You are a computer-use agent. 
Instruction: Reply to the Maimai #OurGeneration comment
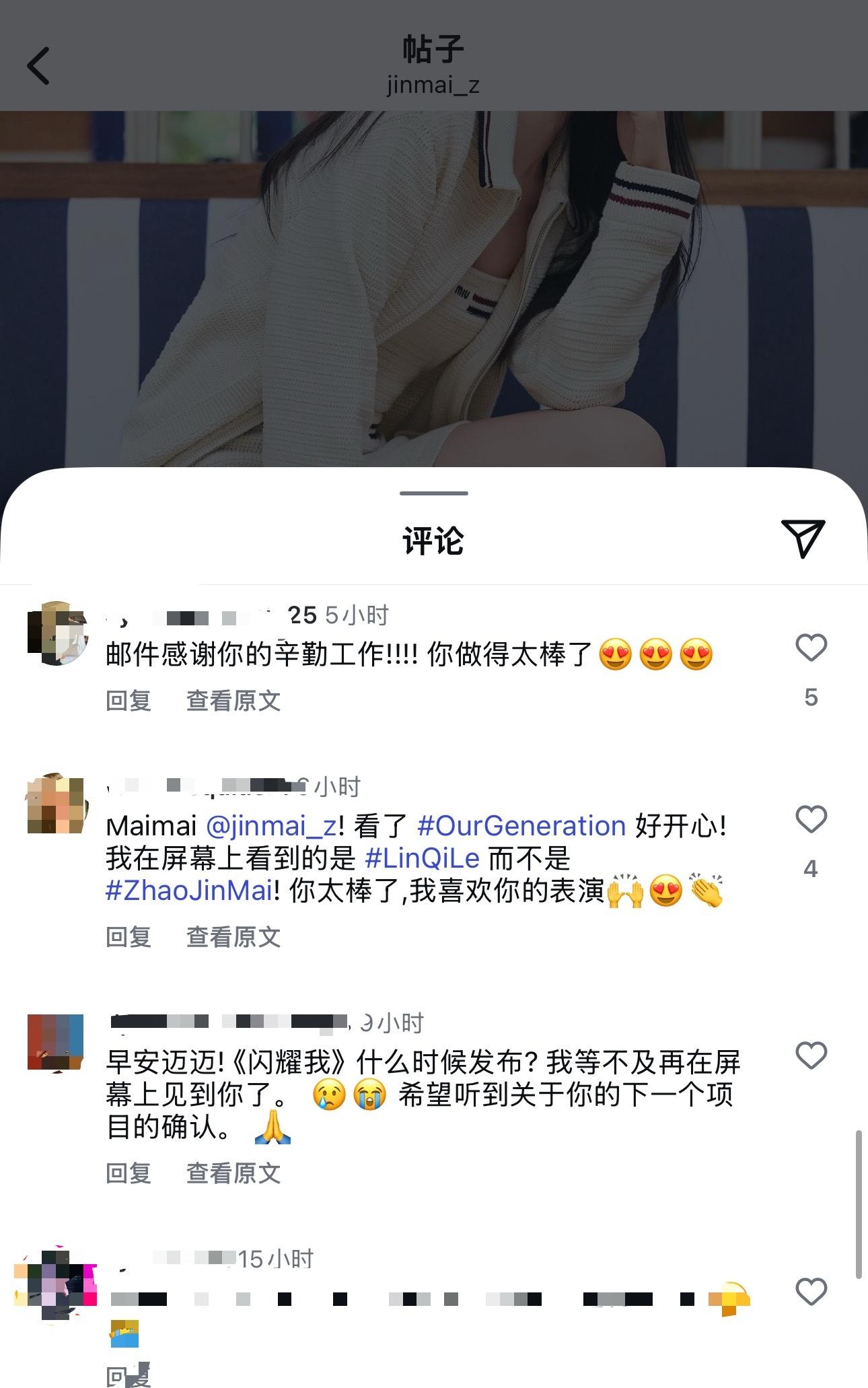pyautogui.click(x=128, y=936)
